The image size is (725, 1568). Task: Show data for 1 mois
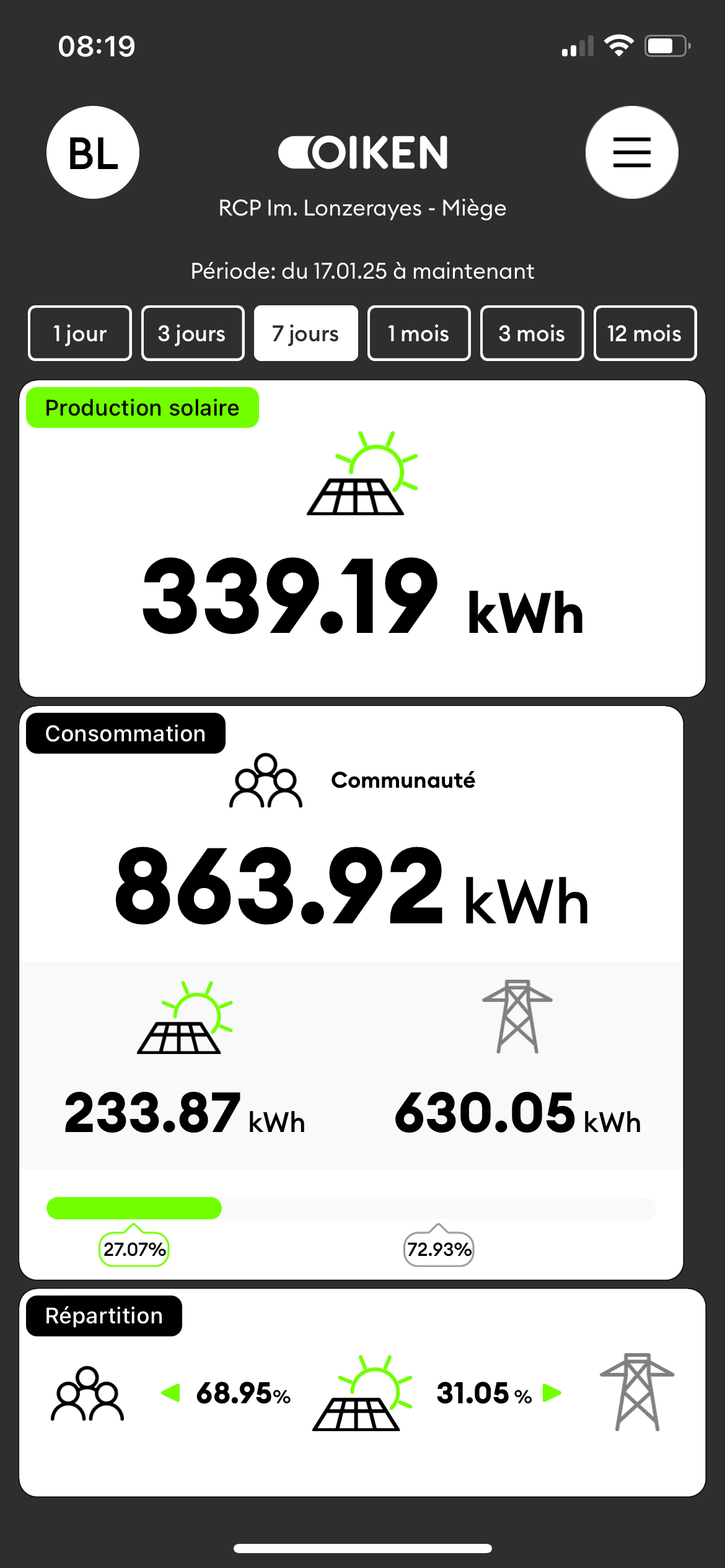[419, 333]
